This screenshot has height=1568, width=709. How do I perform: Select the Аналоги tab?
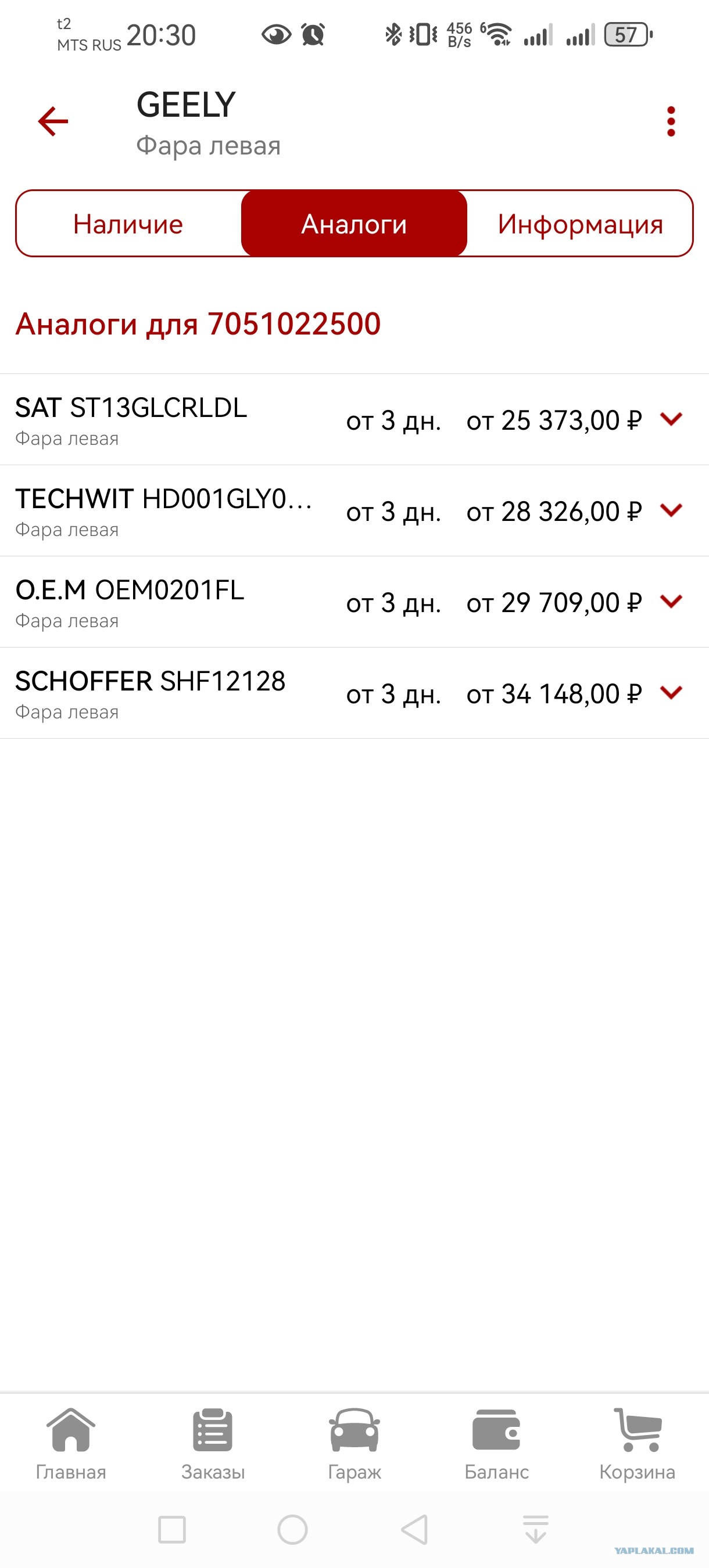coord(354,224)
